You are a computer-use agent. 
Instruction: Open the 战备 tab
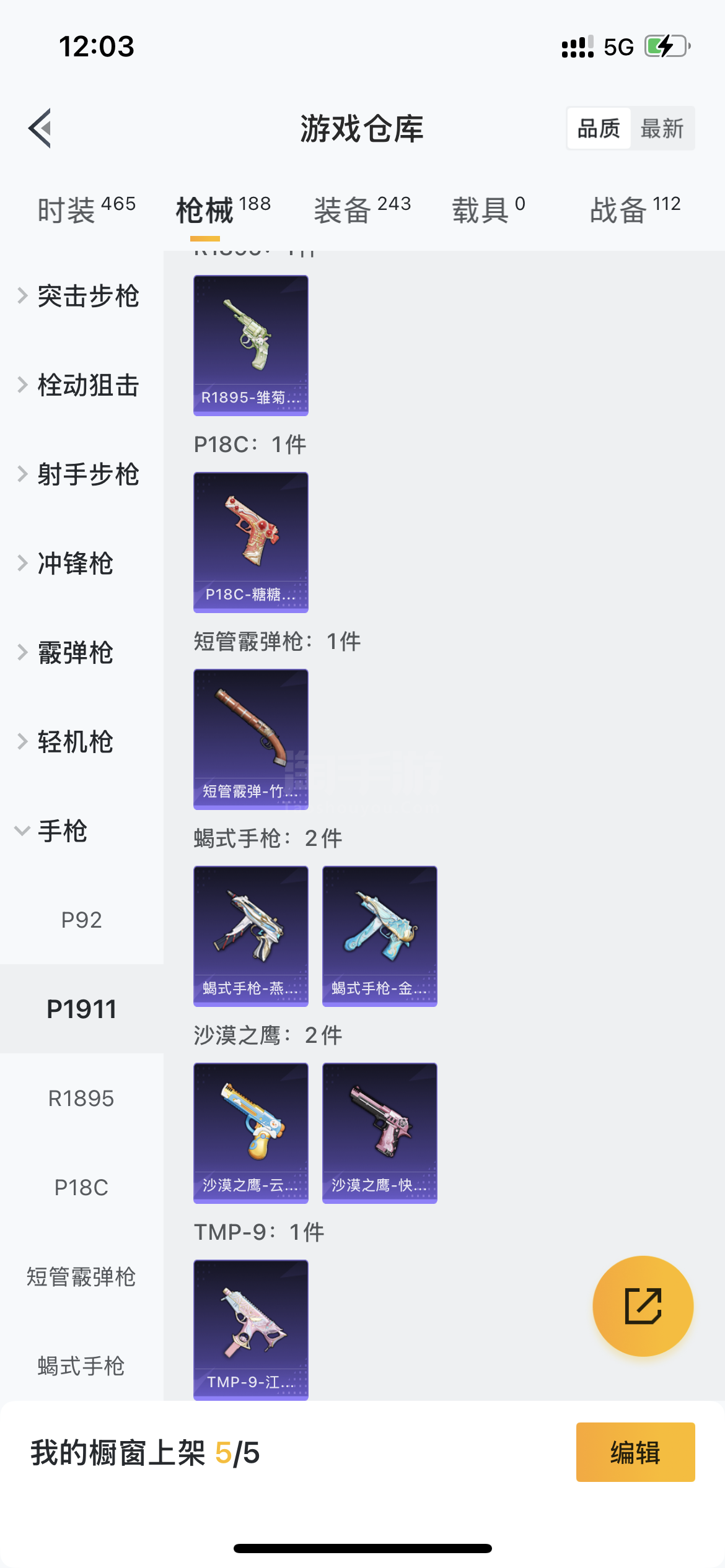(x=635, y=209)
